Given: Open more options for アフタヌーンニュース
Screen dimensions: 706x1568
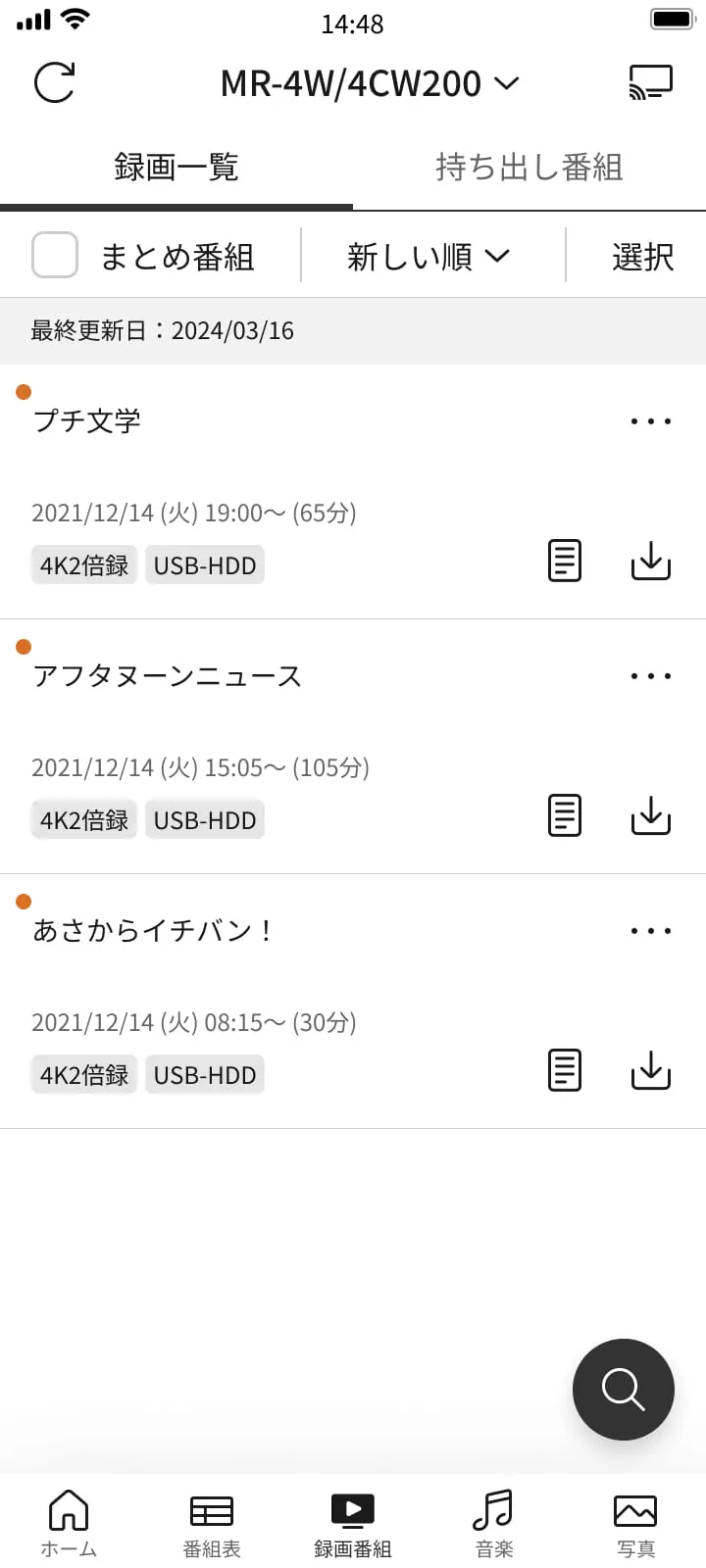Looking at the screenshot, I should 651,676.
